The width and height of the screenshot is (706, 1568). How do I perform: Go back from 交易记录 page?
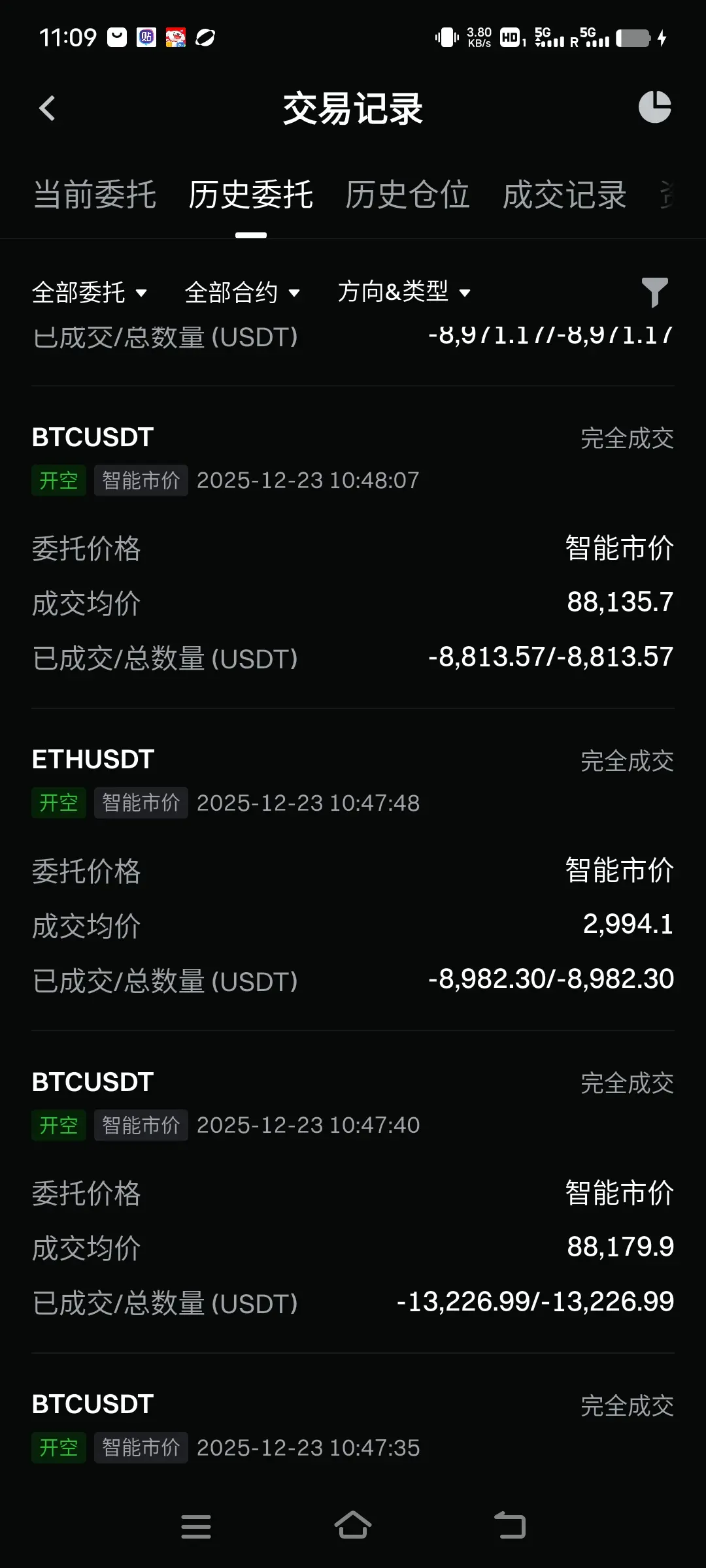click(x=47, y=108)
